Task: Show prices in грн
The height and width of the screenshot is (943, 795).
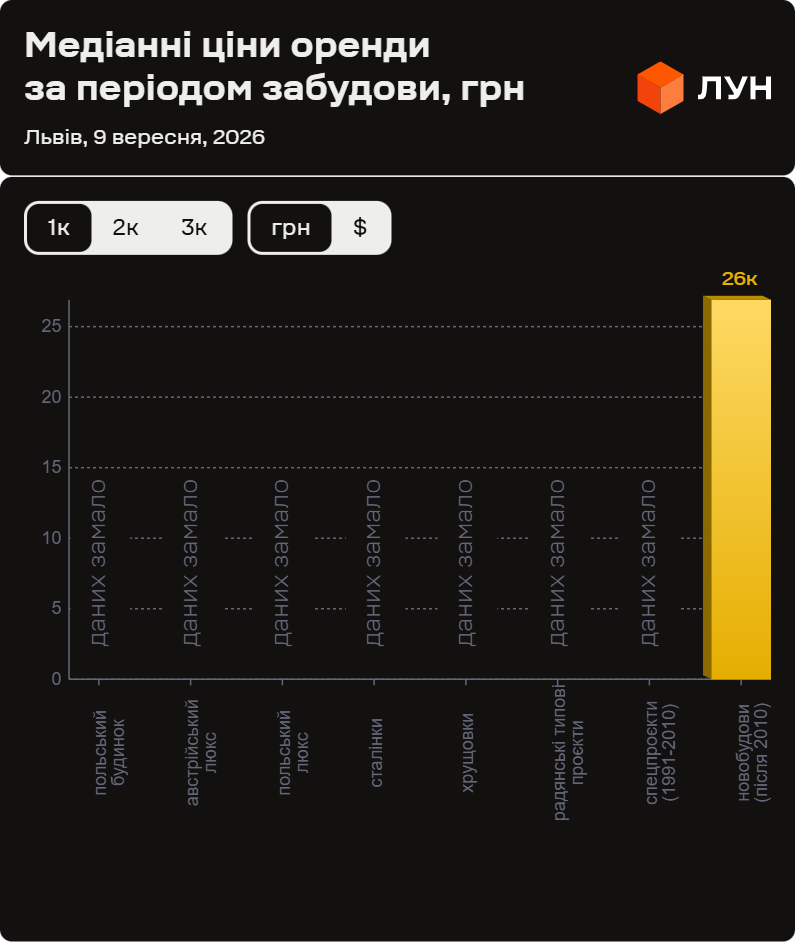Action: (x=291, y=228)
